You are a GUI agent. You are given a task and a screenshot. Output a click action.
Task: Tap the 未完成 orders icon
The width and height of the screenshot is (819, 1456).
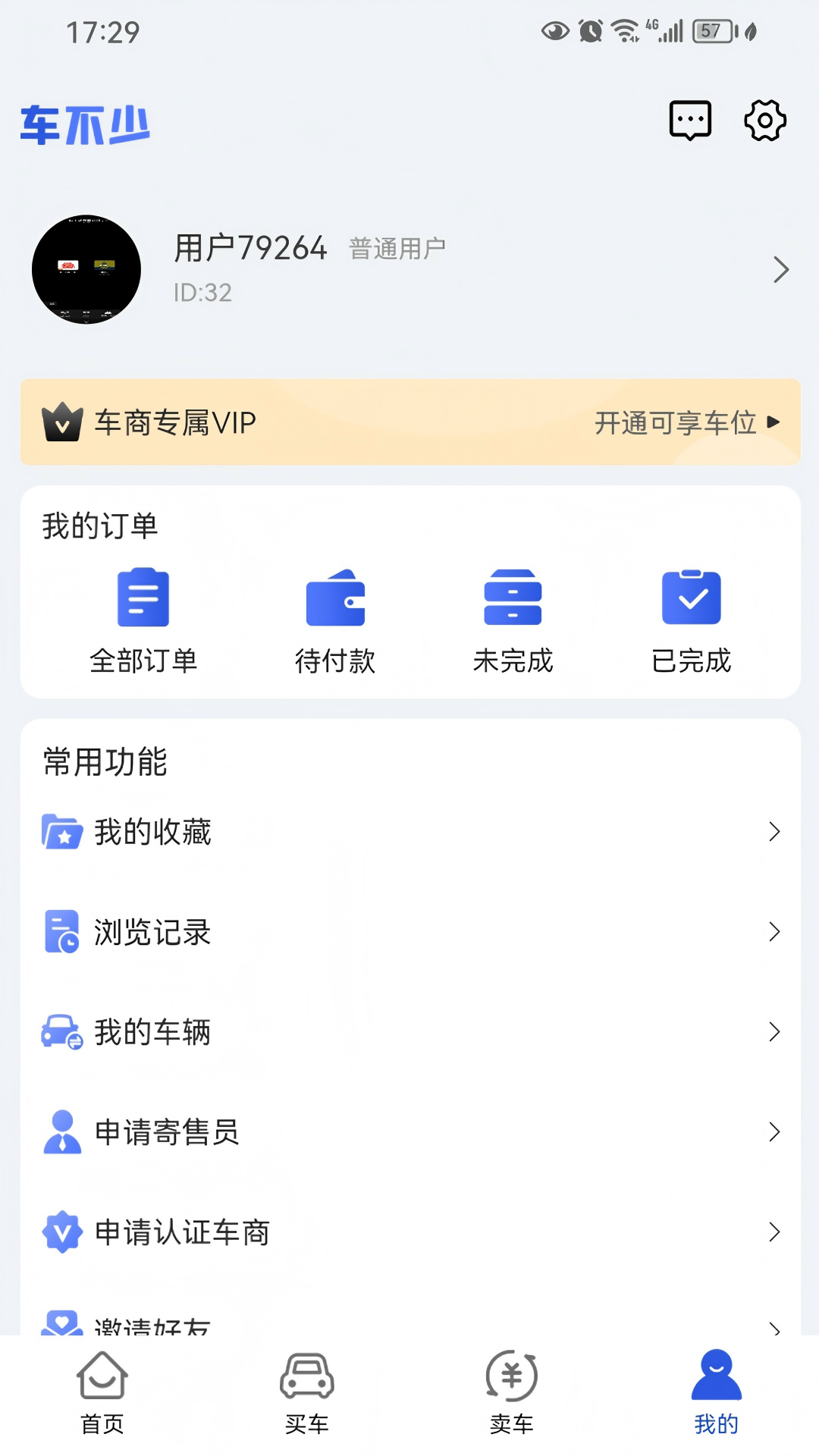click(513, 597)
